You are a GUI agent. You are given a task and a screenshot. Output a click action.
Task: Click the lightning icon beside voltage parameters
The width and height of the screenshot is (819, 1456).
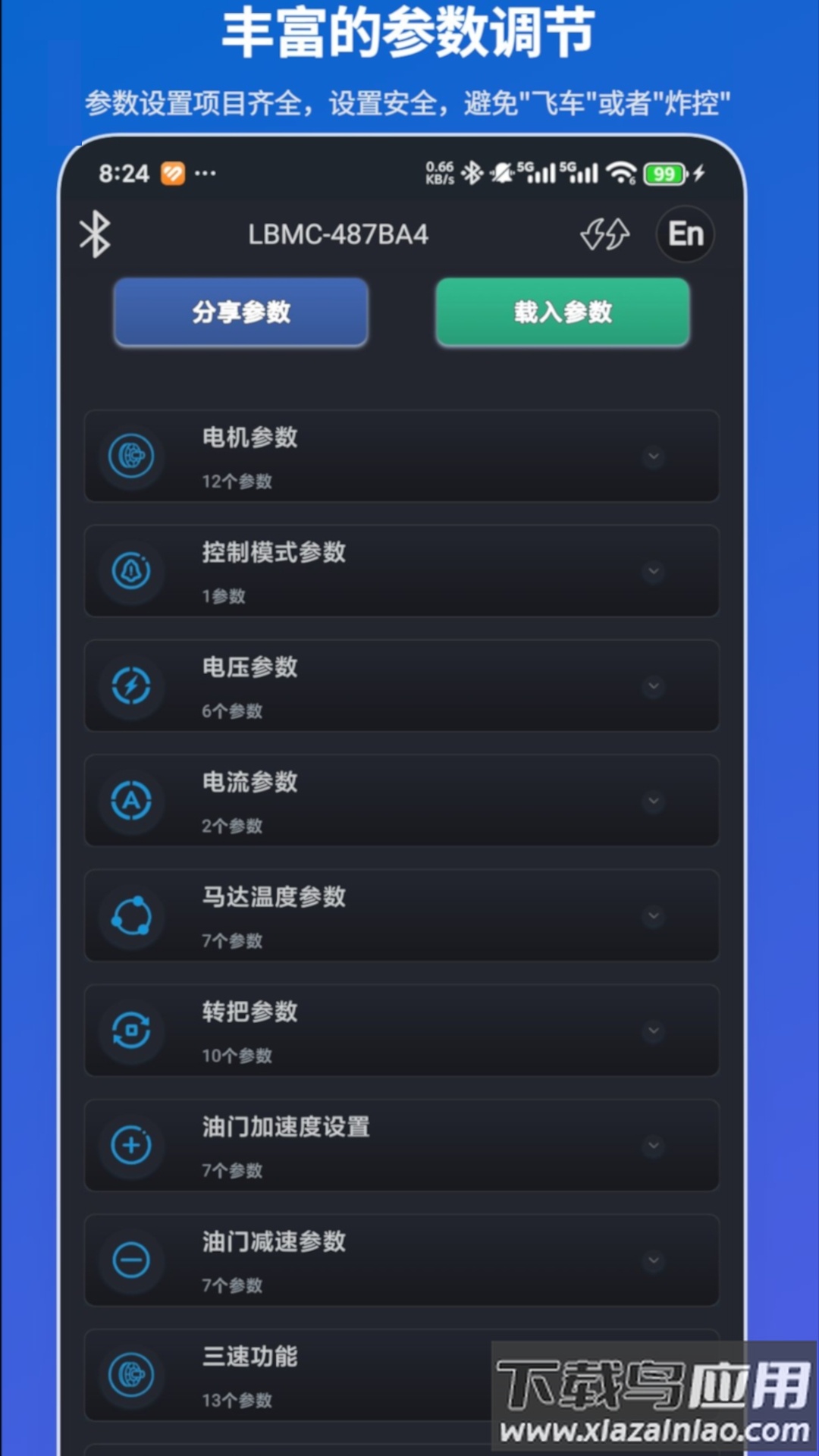(130, 686)
